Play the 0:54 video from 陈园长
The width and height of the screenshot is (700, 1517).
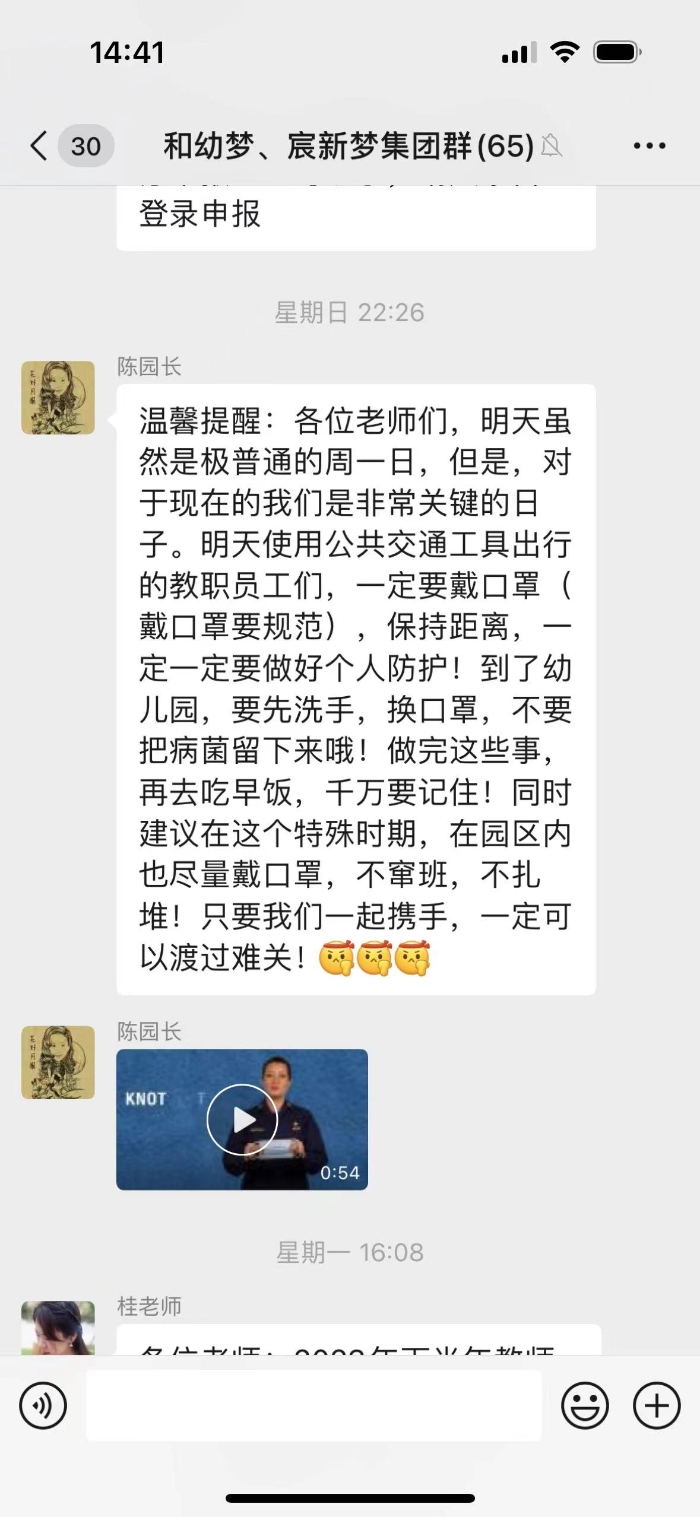242,1120
